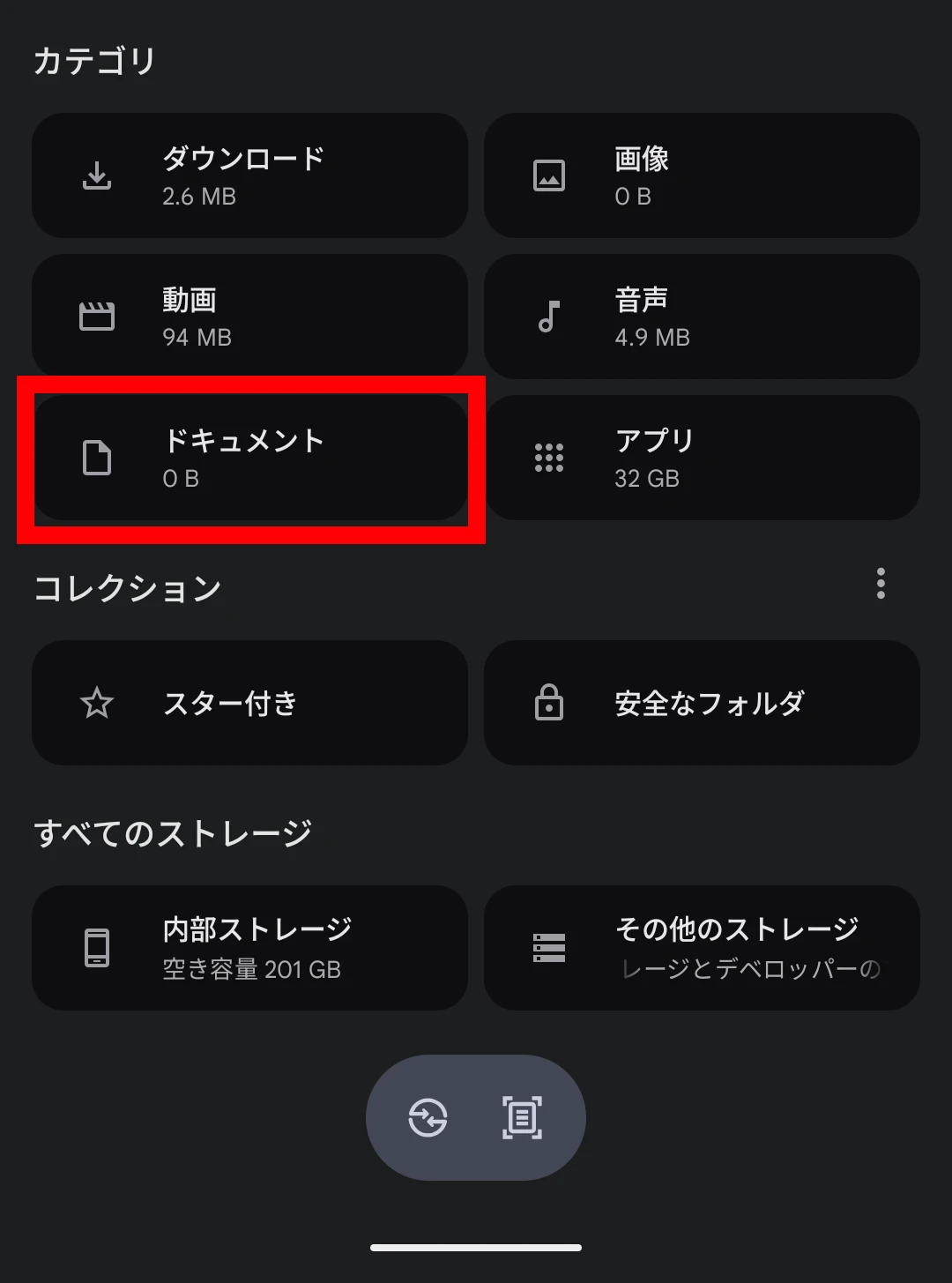952x1283 pixels.
Task: Open the ダウンロード category
Action: (x=249, y=175)
